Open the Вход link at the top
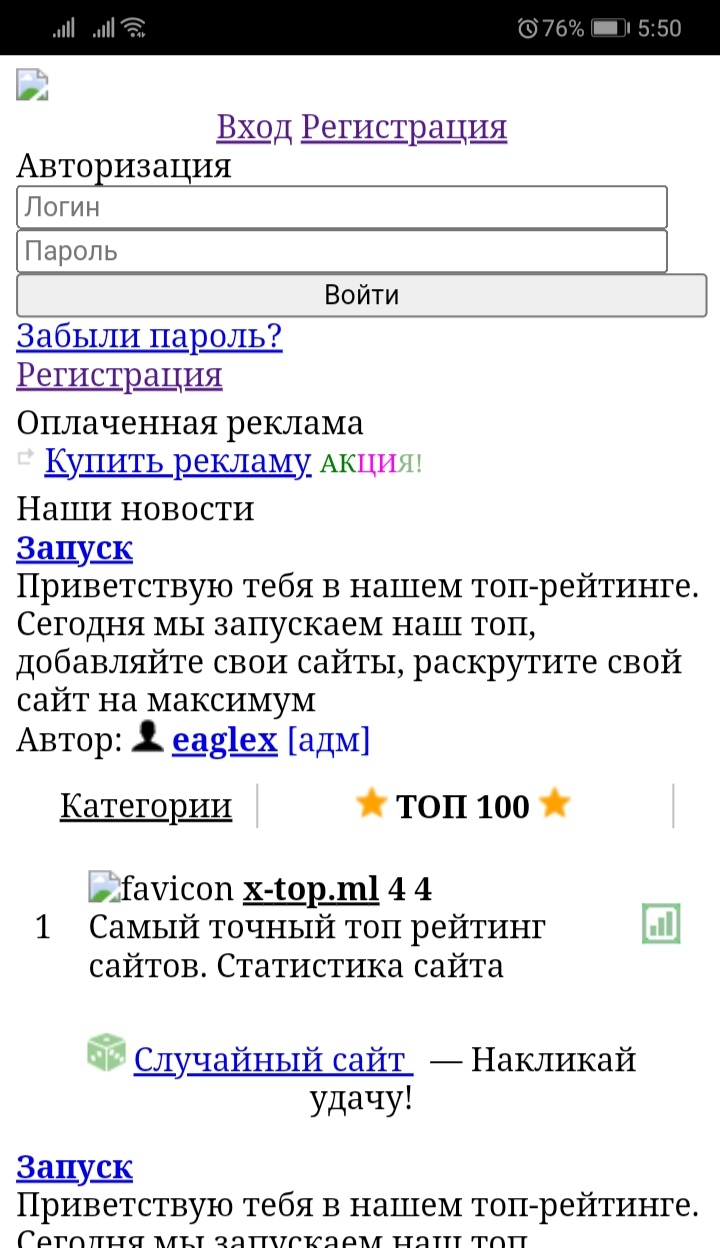The height and width of the screenshot is (1248, 720). click(x=254, y=128)
